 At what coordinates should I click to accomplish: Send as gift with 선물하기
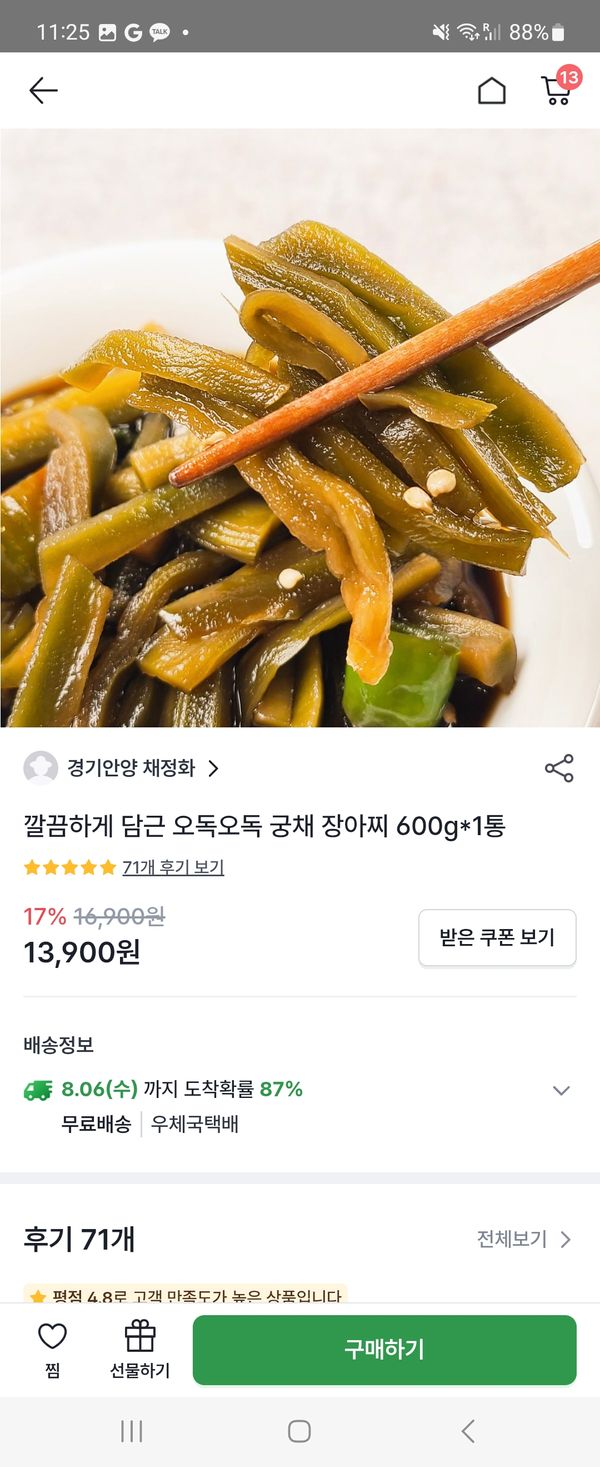pyautogui.click(x=139, y=1348)
